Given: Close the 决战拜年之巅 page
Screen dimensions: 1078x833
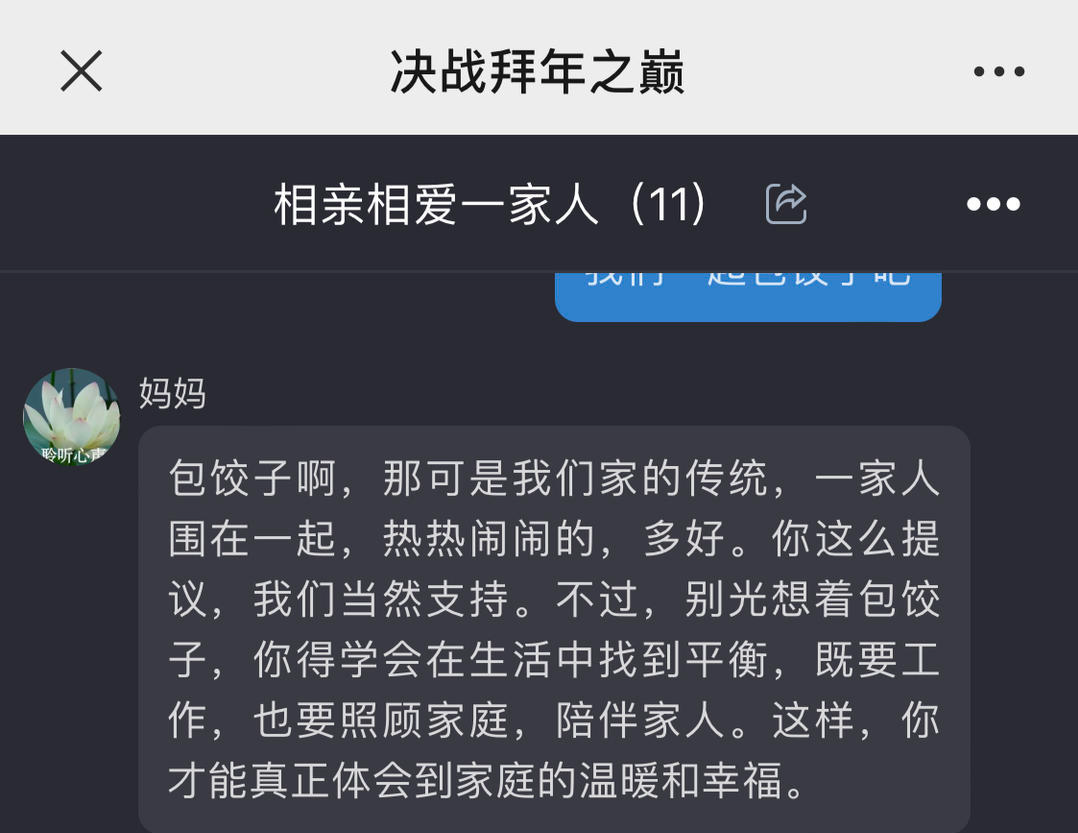Looking at the screenshot, I should pos(81,72).
